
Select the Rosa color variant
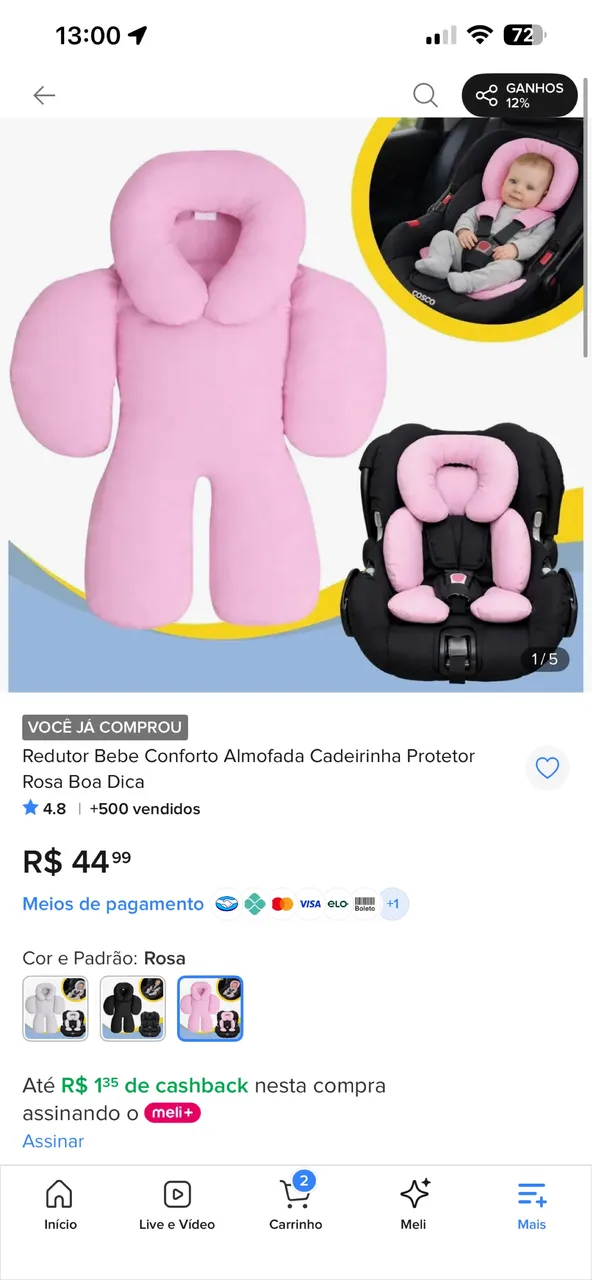(210, 1009)
